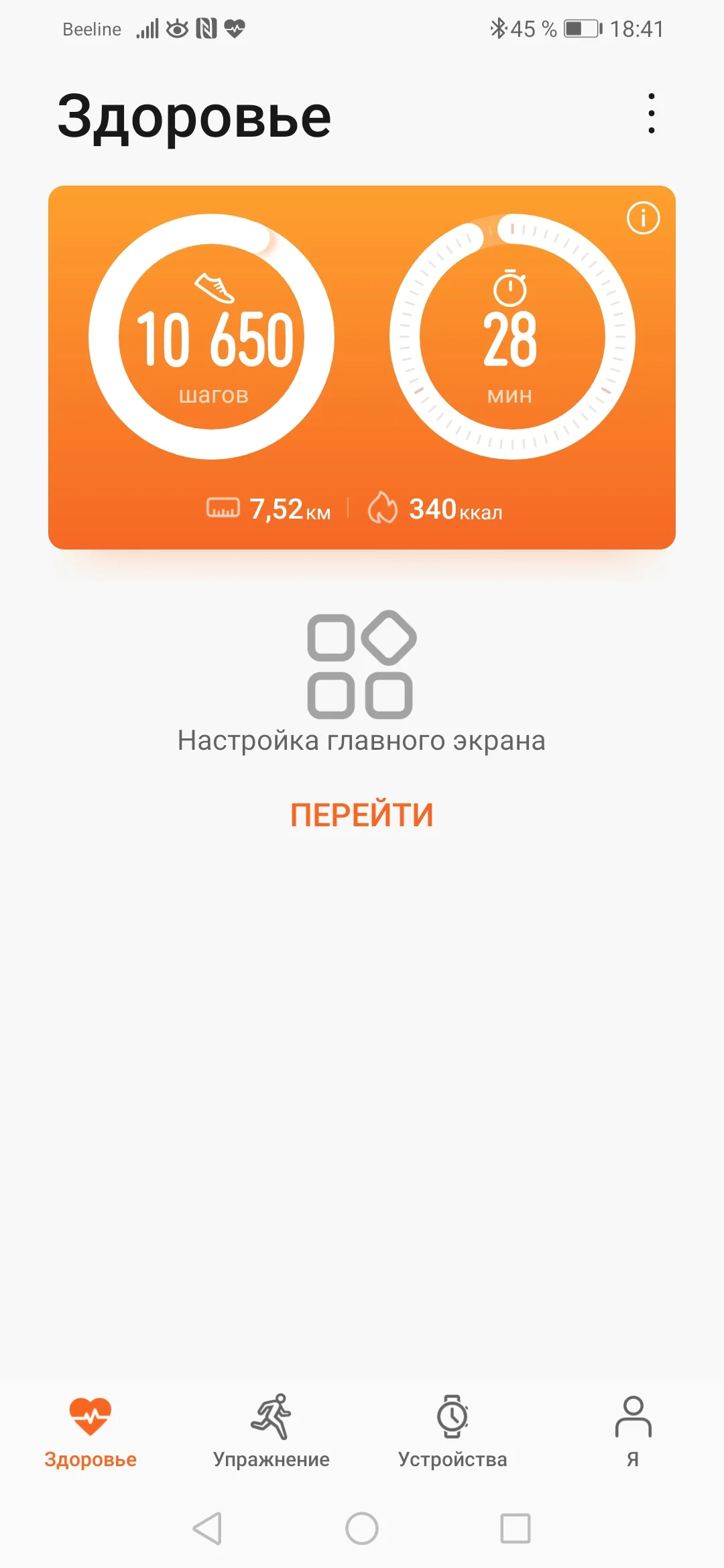Viewport: 724px width, 1568px height.
Task: Open the Устройства tab
Action: 452,1431
